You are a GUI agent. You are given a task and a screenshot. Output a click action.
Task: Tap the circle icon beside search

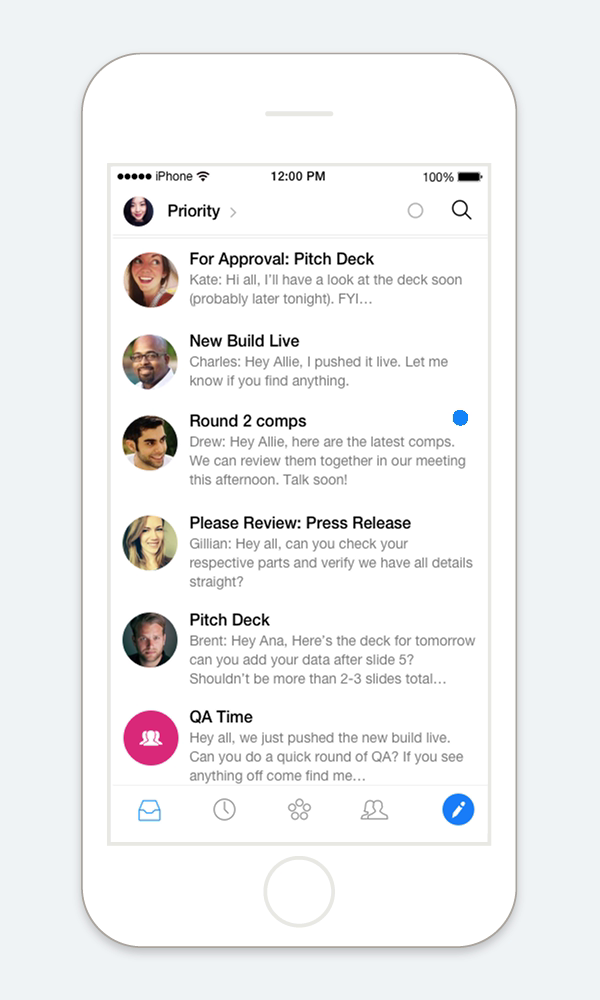tap(415, 210)
